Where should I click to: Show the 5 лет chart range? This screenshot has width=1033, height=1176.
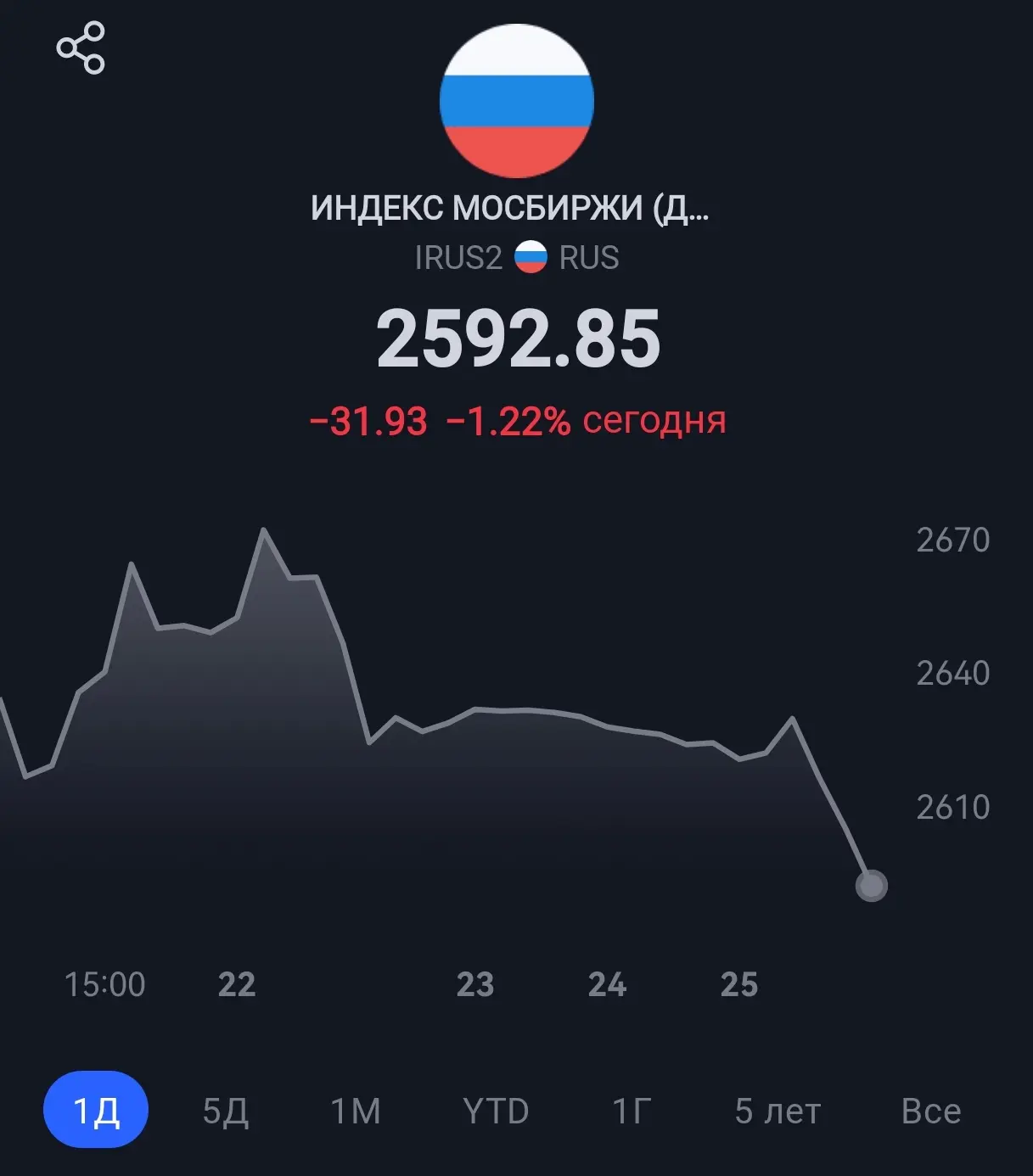point(778,1111)
